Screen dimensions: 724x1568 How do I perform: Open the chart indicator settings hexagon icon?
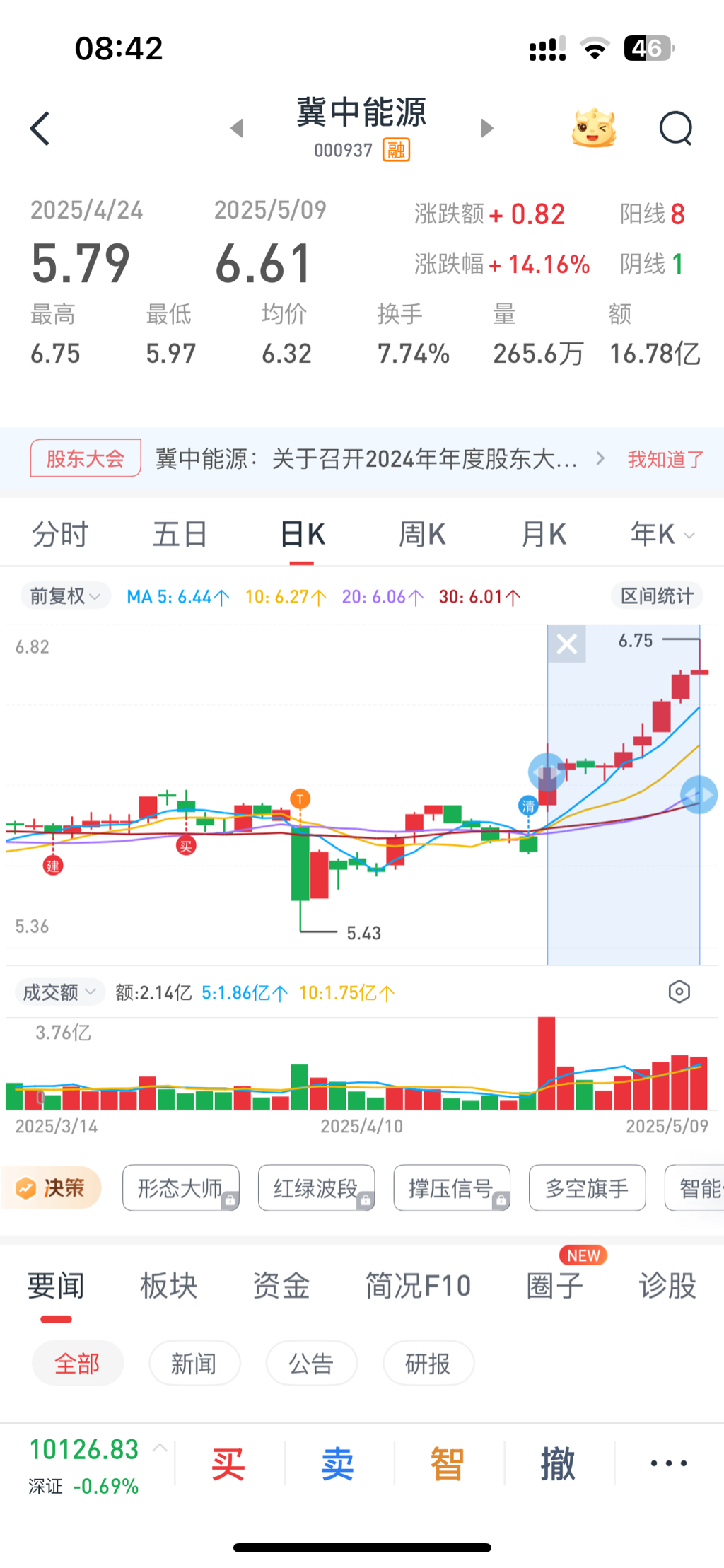[x=679, y=992]
